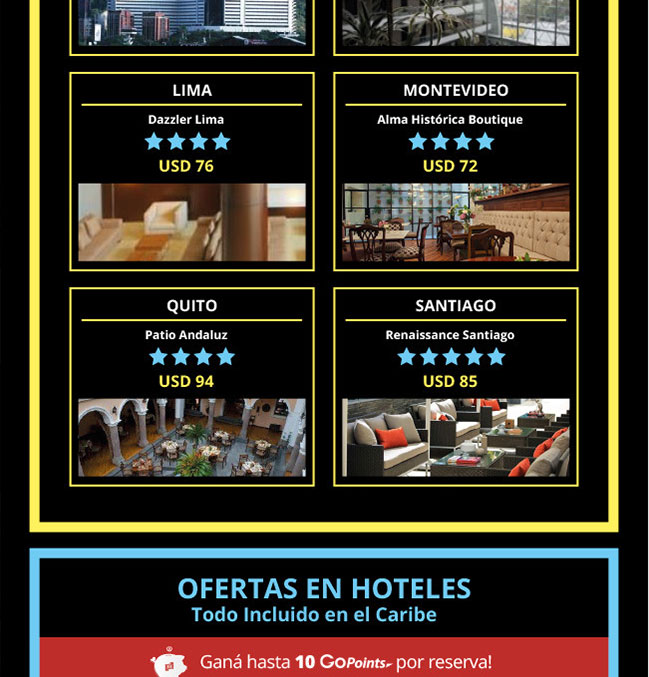This screenshot has height=677, width=649.
Task: Select the Renaissance Santiago hotel card
Action: pyautogui.click(x=456, y=387)
